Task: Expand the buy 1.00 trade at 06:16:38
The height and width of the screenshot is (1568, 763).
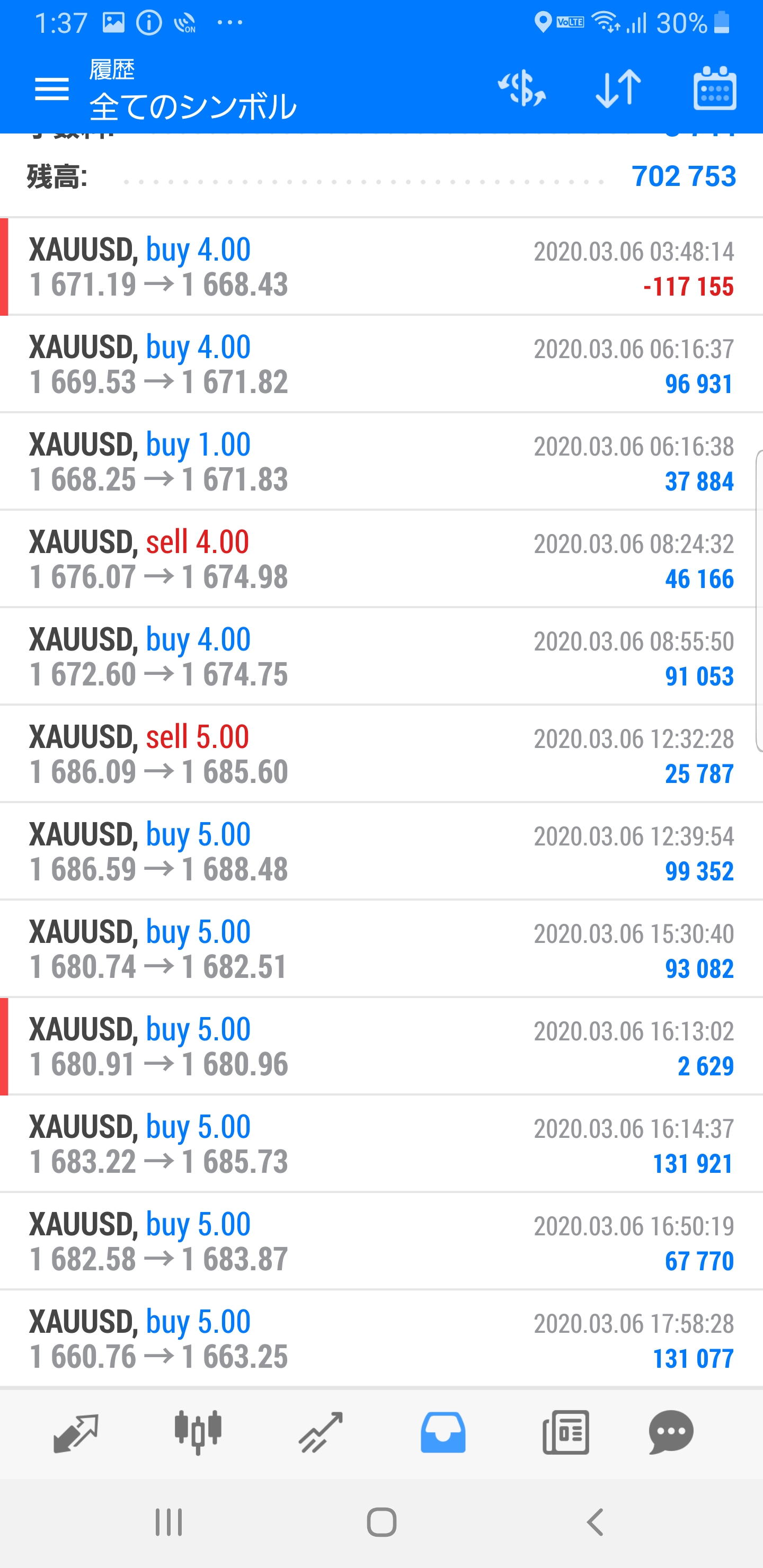Action: (x=381, y=462)
